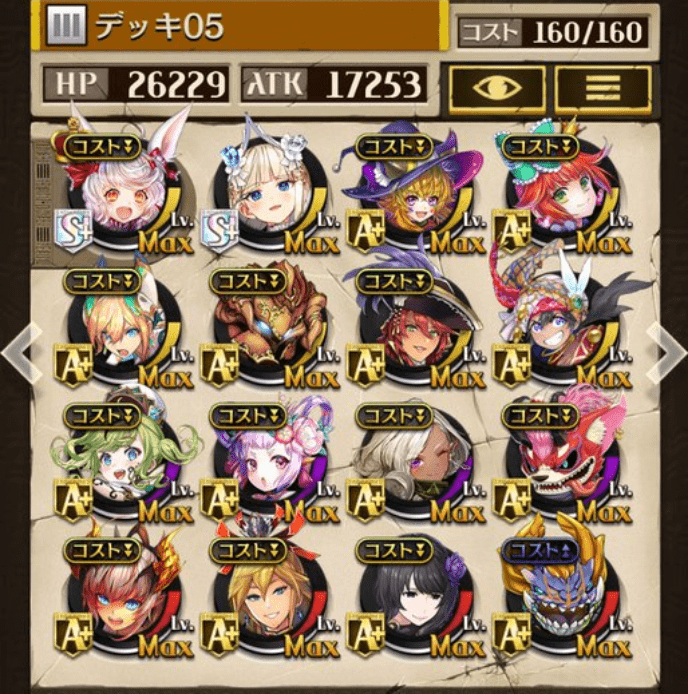
Task: Open the hamburger list menu button
Action: pyautogui.click(x=602, y=87)
